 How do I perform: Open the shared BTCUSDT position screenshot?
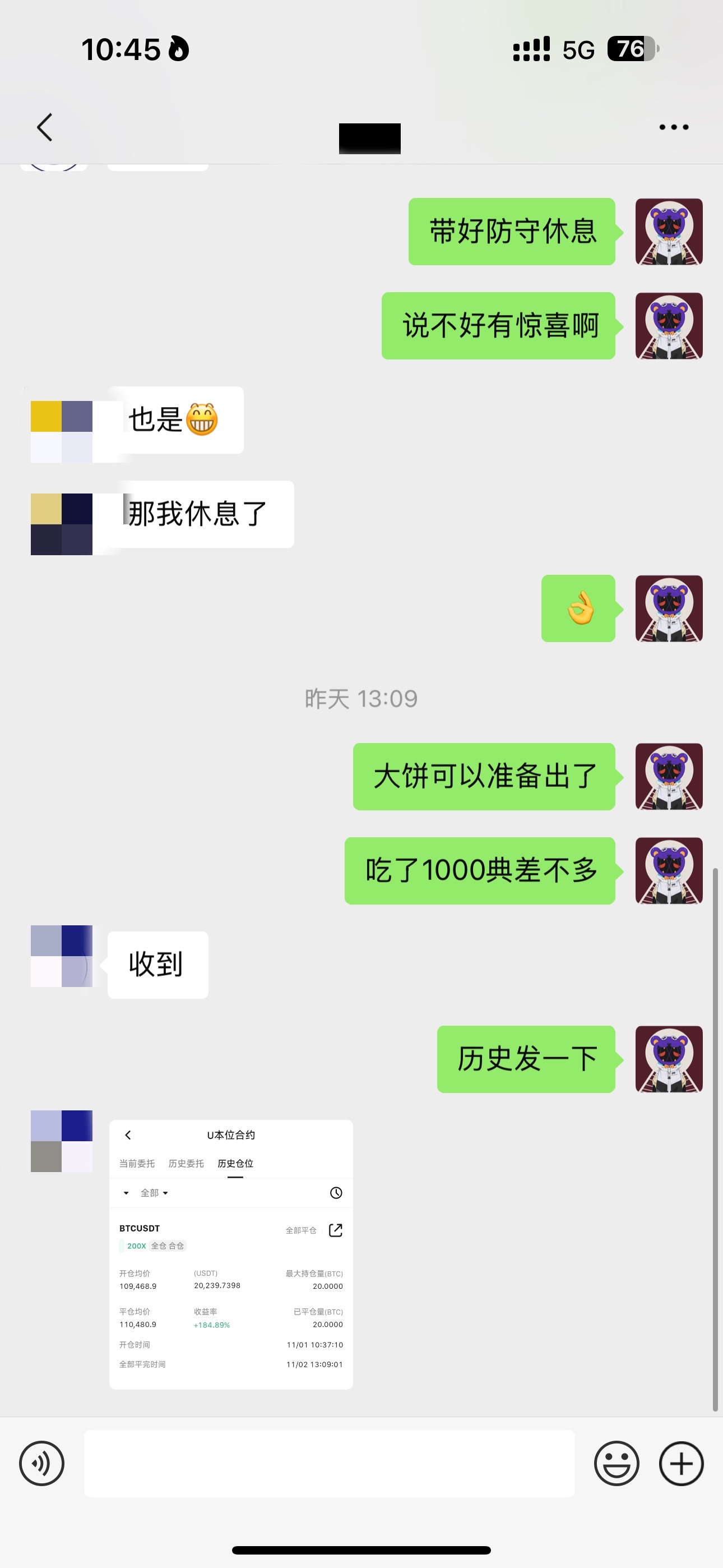pos(231,1254)
